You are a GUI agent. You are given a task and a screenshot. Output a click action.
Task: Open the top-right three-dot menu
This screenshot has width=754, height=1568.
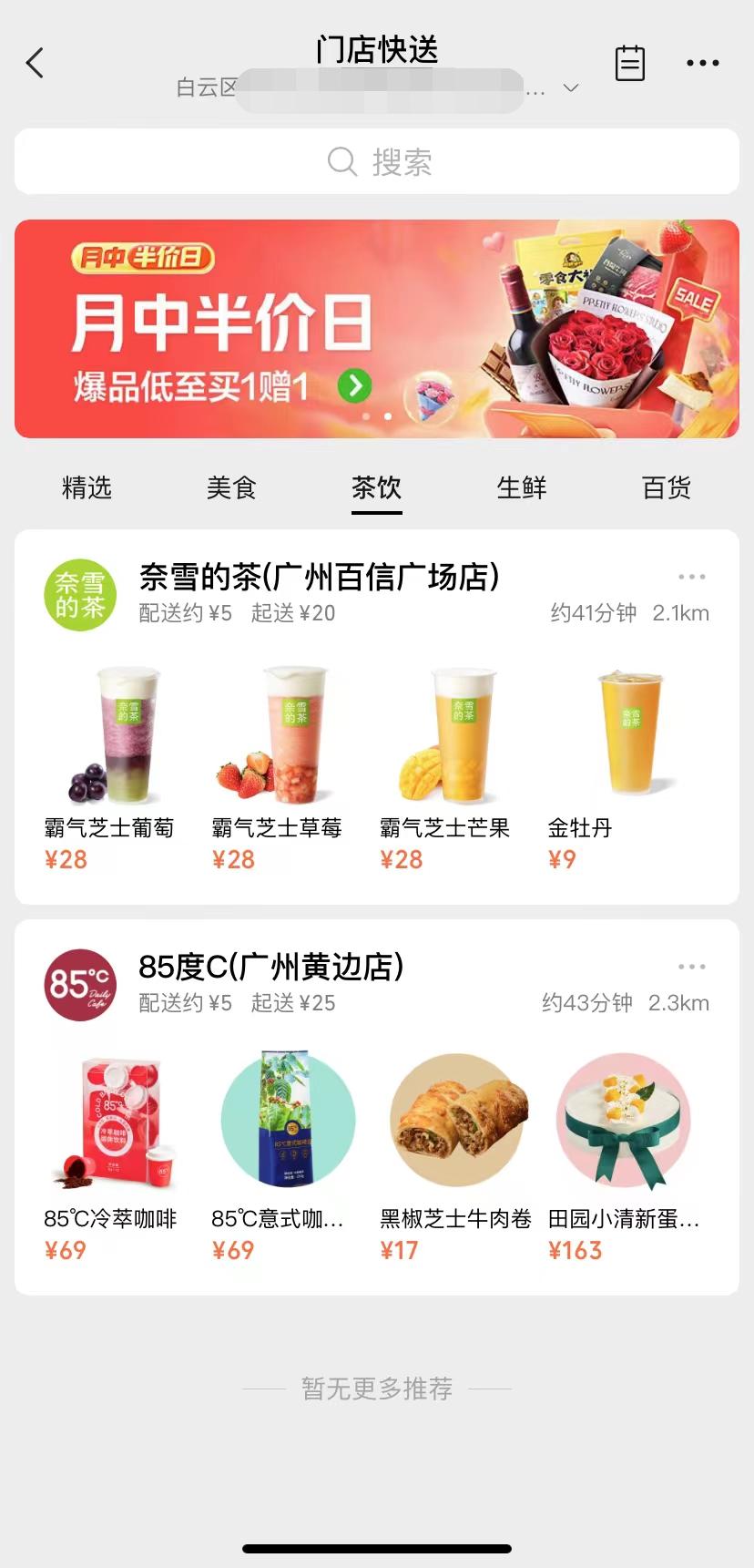point(701,62)
